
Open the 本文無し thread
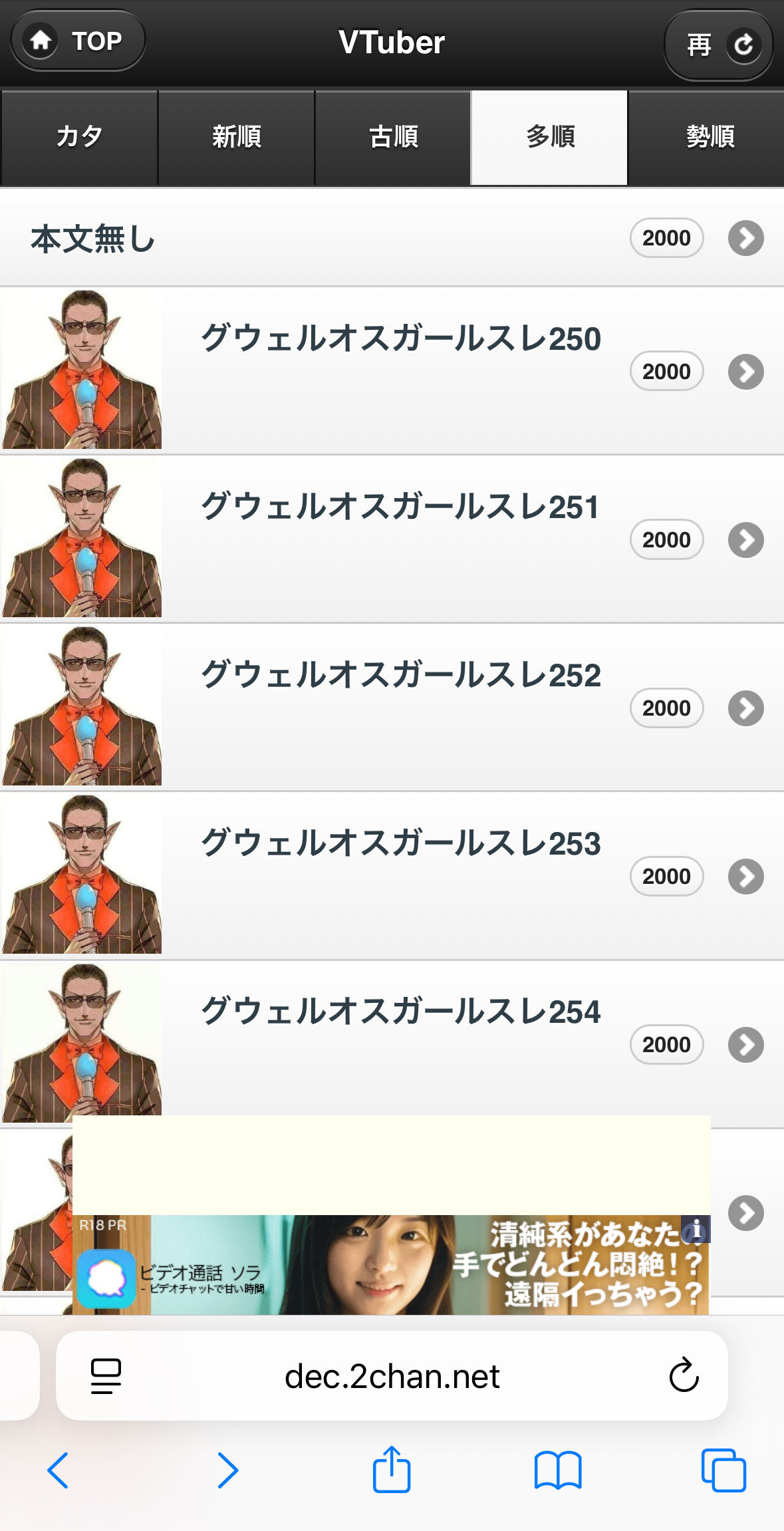[x=392, y=238]
